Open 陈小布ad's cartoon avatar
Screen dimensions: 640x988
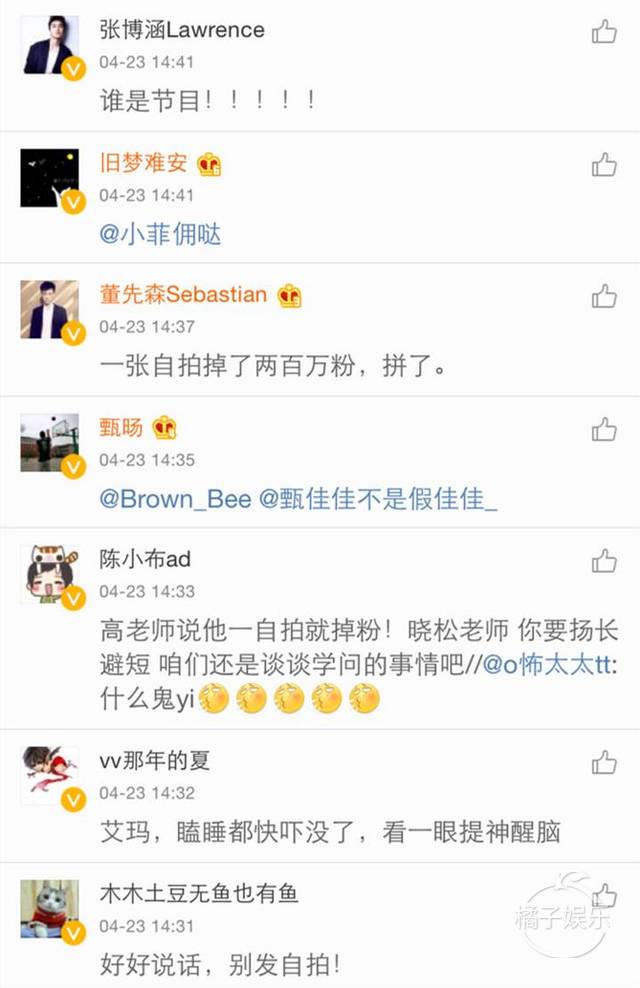click(x=49, y=575)
